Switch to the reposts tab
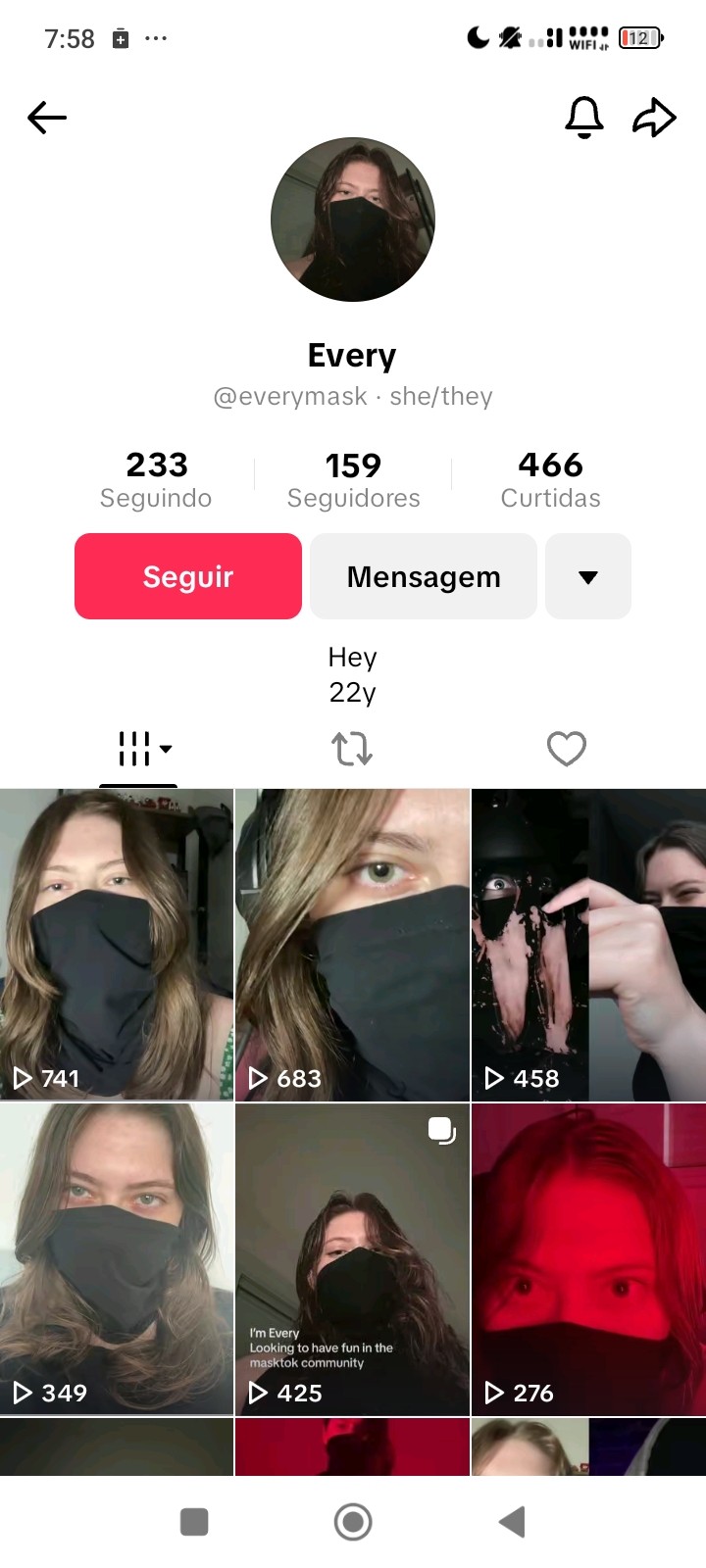This screenshot has width=706, height=1568. [352, 750]
